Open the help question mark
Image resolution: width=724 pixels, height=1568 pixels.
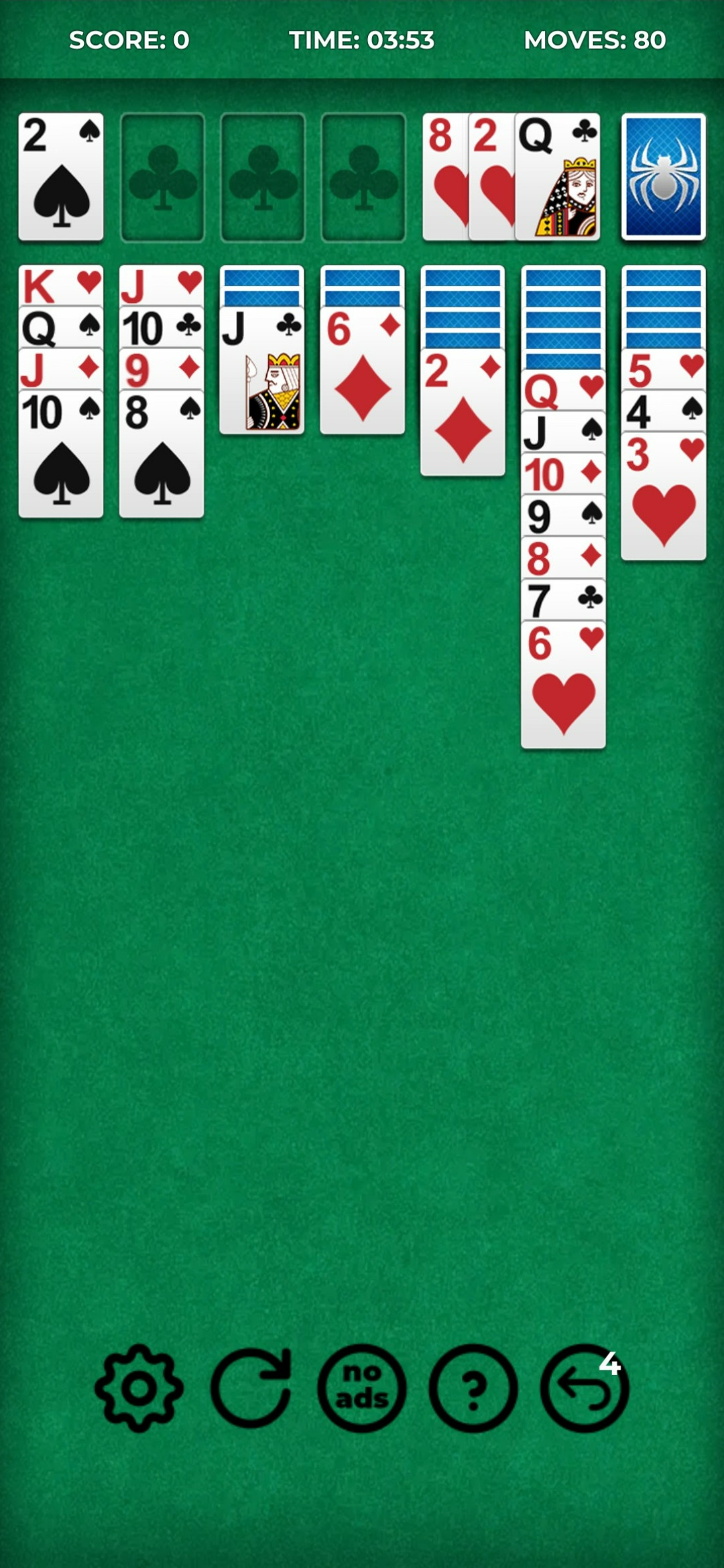pyautogui.click(x=473, y=1388)
